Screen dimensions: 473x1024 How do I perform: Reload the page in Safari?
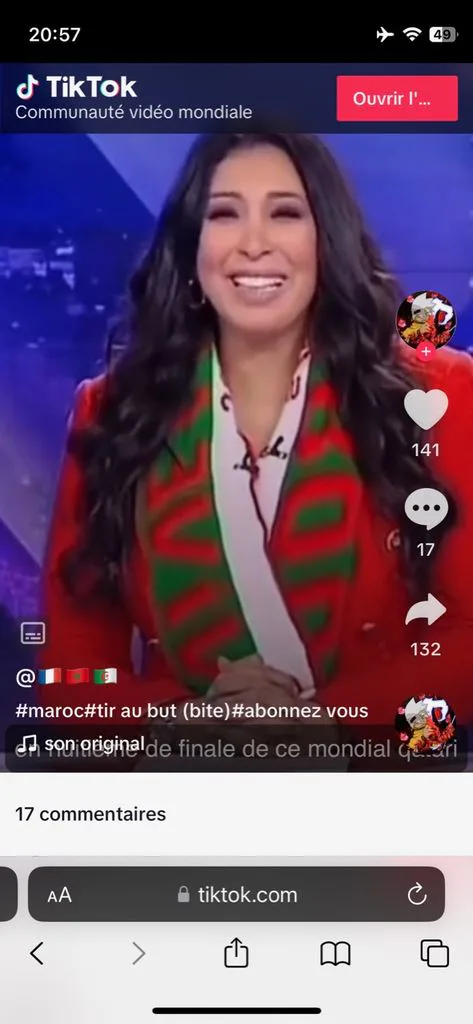pos(417,895)
